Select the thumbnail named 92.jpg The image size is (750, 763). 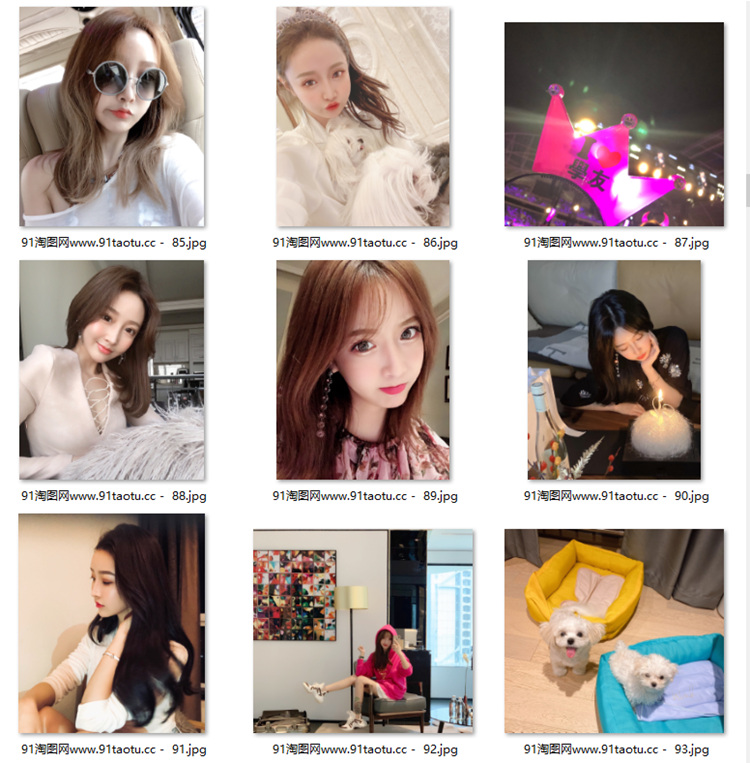coord(363,631)
